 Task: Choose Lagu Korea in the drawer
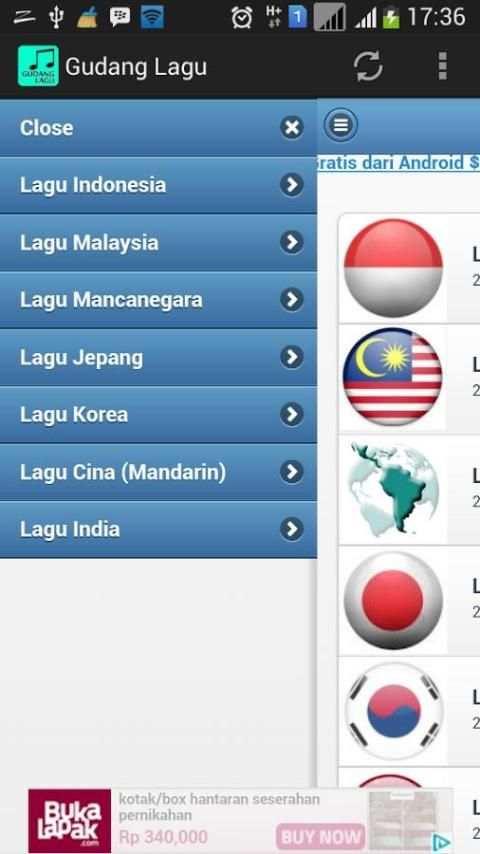pos(158,414)
